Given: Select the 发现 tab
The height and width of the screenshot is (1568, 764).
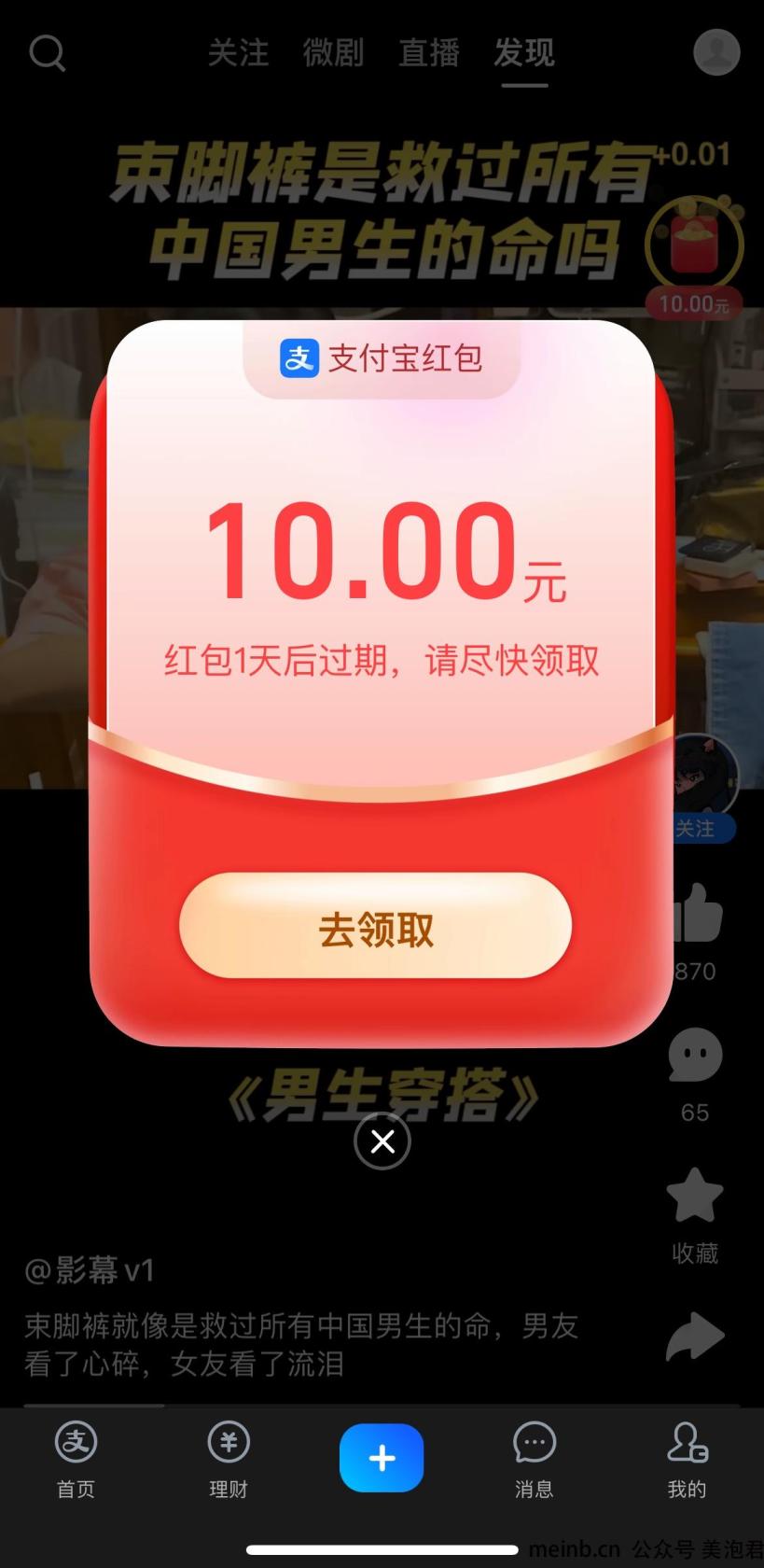Looking at the screenshot, I should coord(524,53).
